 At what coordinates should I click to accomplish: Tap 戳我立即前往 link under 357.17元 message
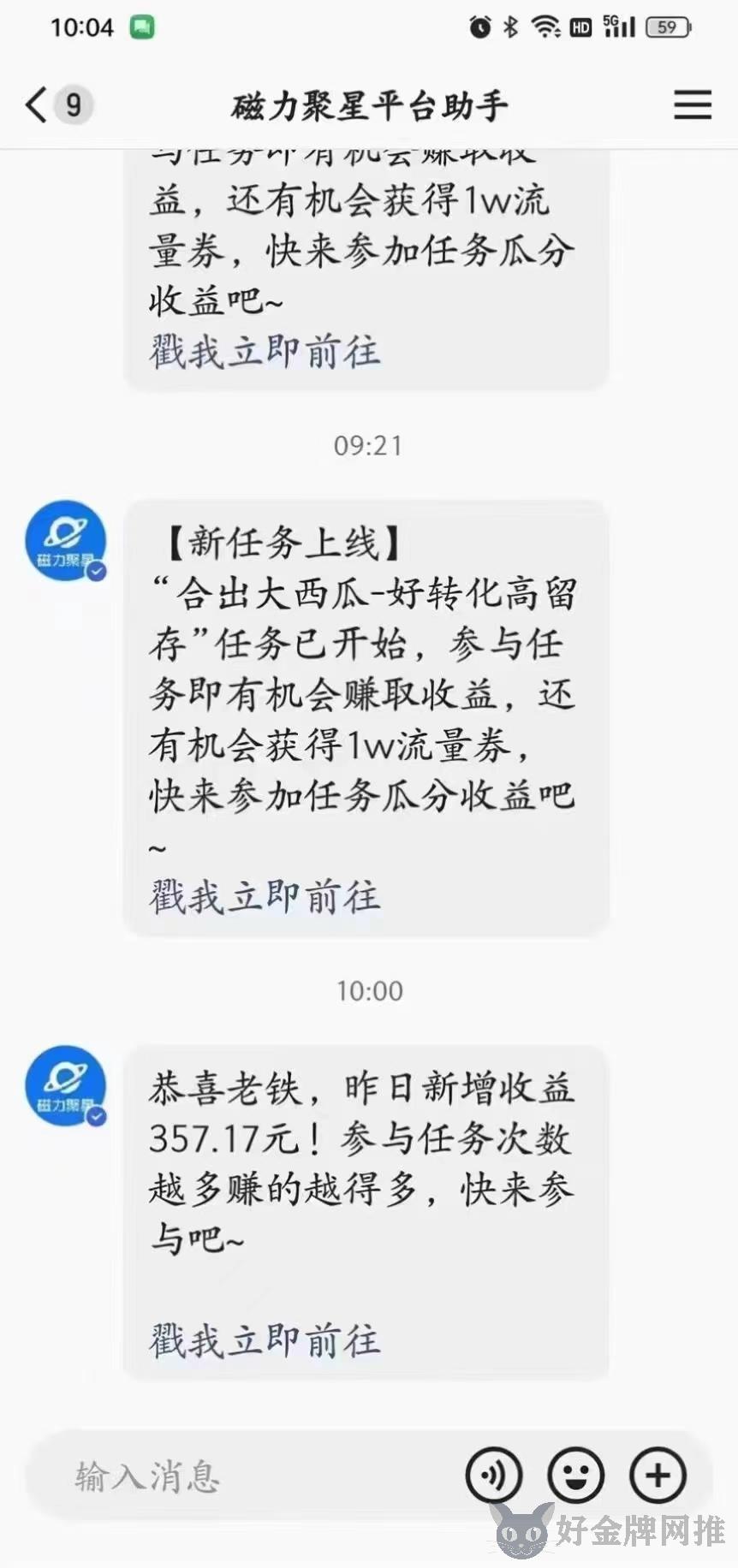265,1339
